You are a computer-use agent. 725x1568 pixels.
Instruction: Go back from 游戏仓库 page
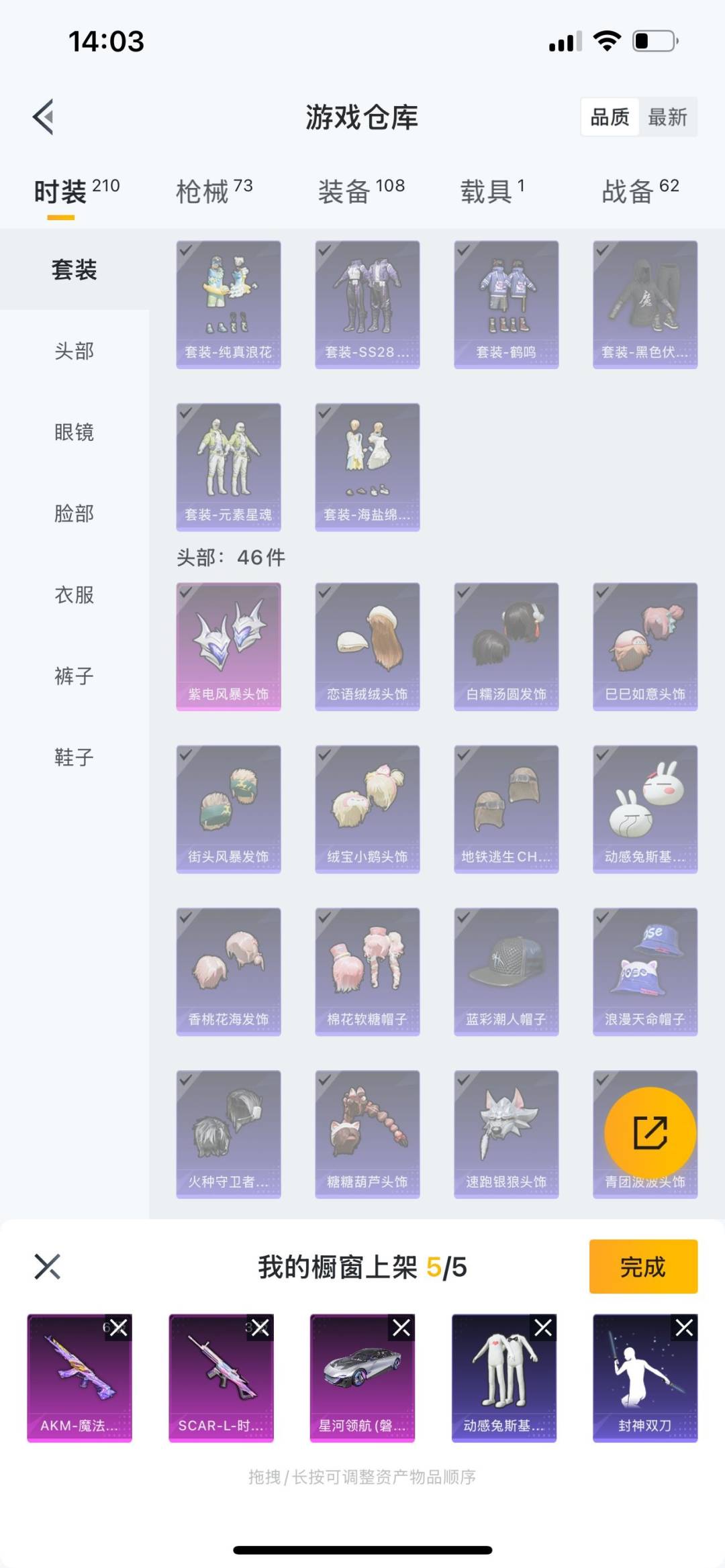[44, 117]
